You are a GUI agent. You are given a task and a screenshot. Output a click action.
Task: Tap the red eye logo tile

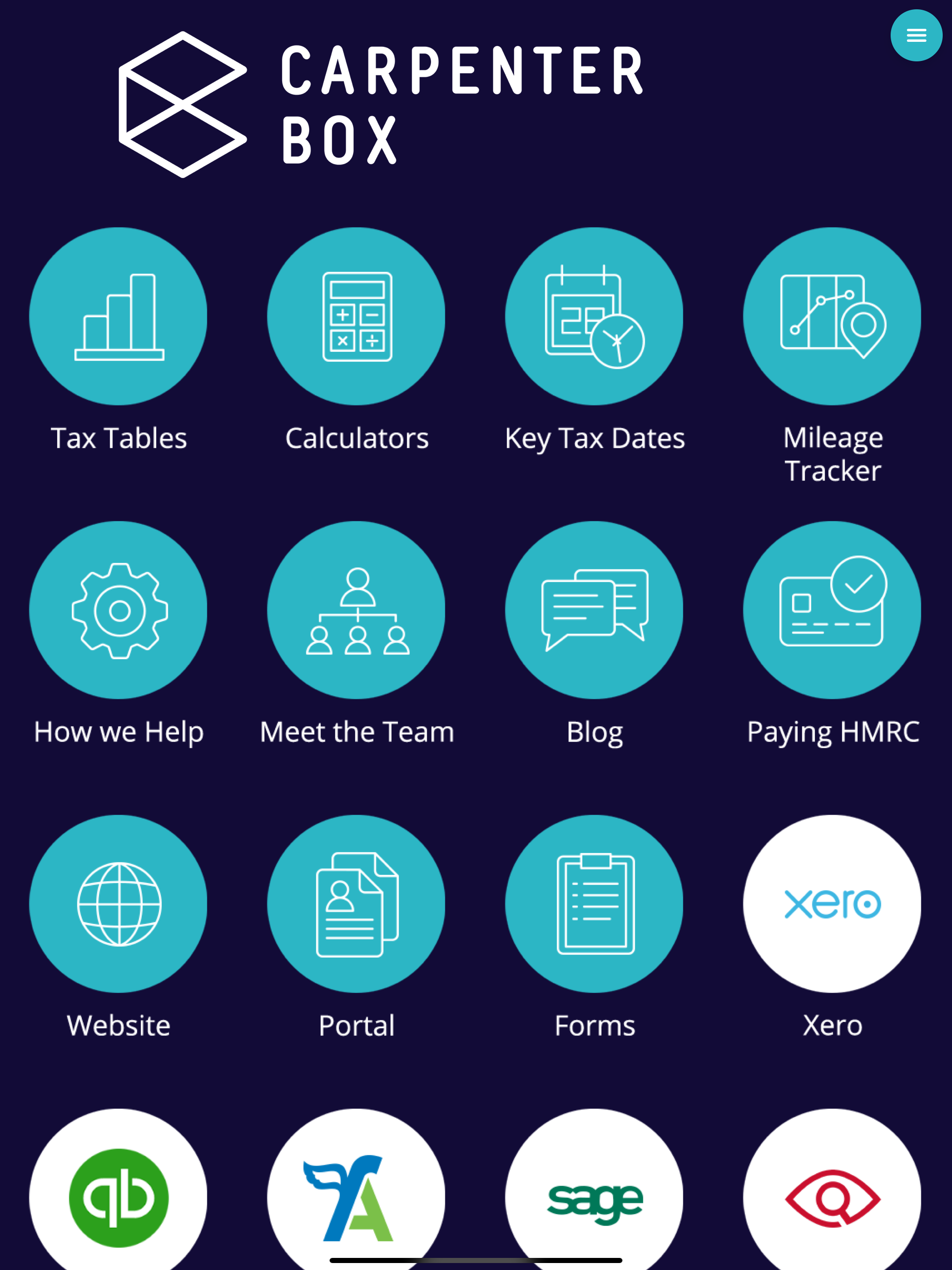click(x=832, y=1197)
